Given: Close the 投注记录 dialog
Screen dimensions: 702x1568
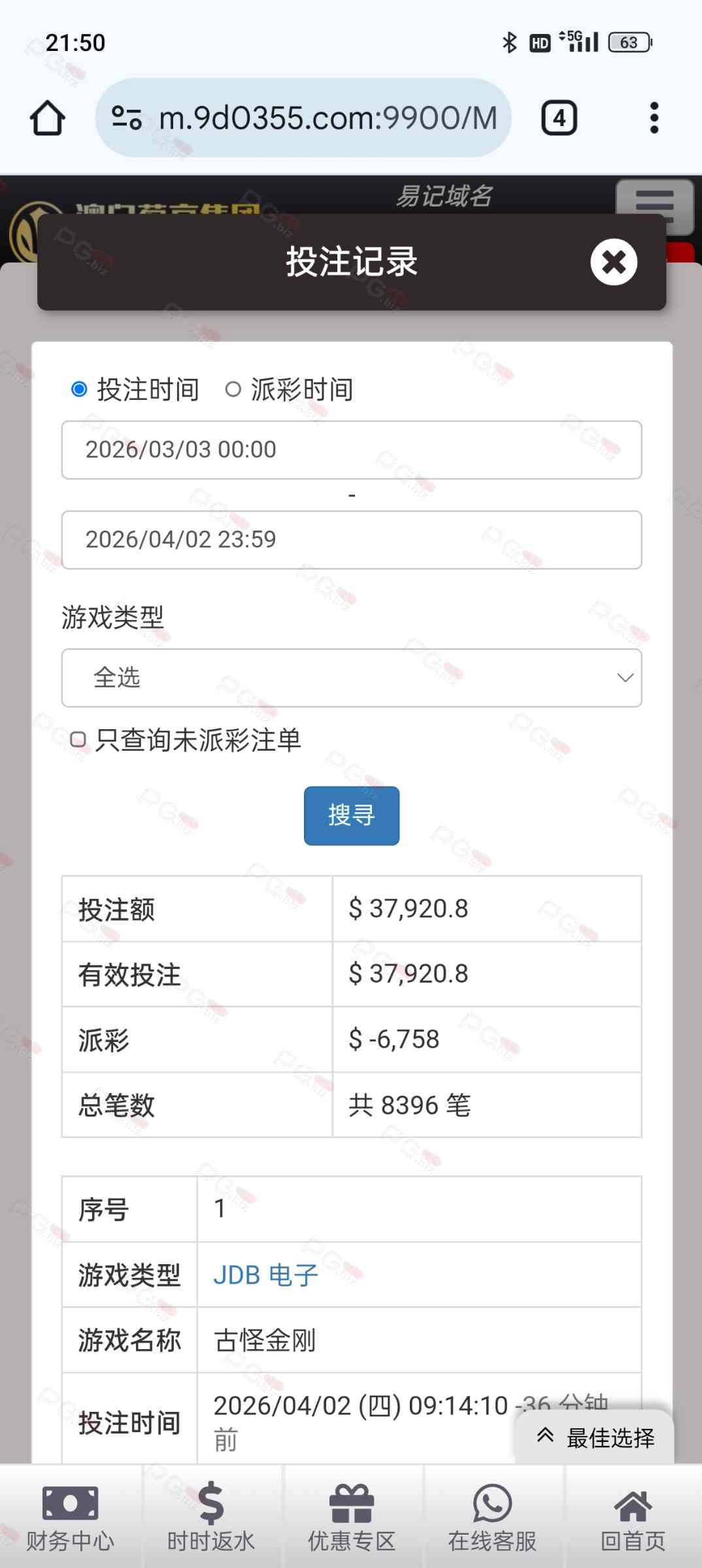Looking at the screenshot, I should pyautogui.click(x=613, y=262).
